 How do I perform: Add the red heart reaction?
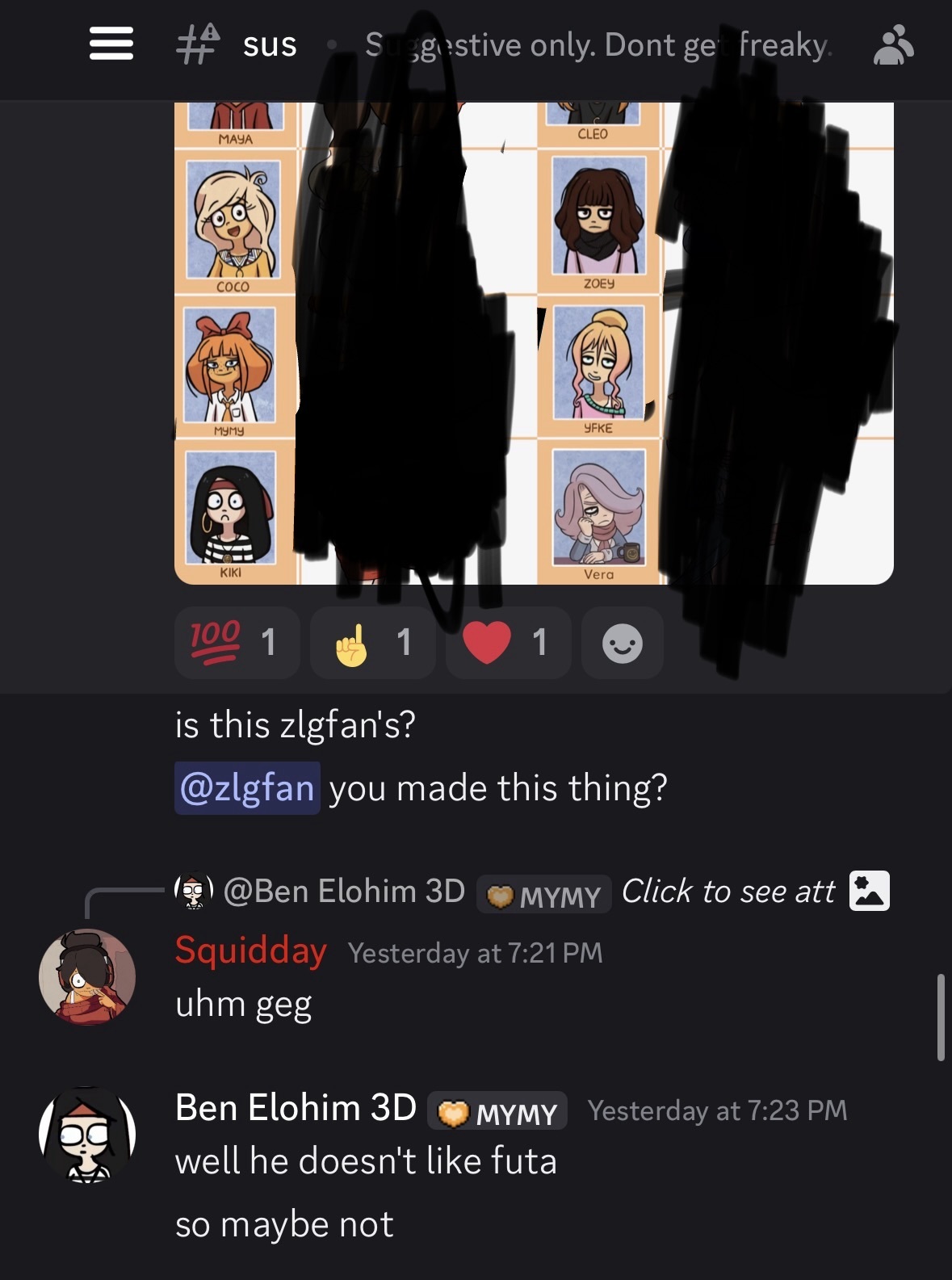508,643
